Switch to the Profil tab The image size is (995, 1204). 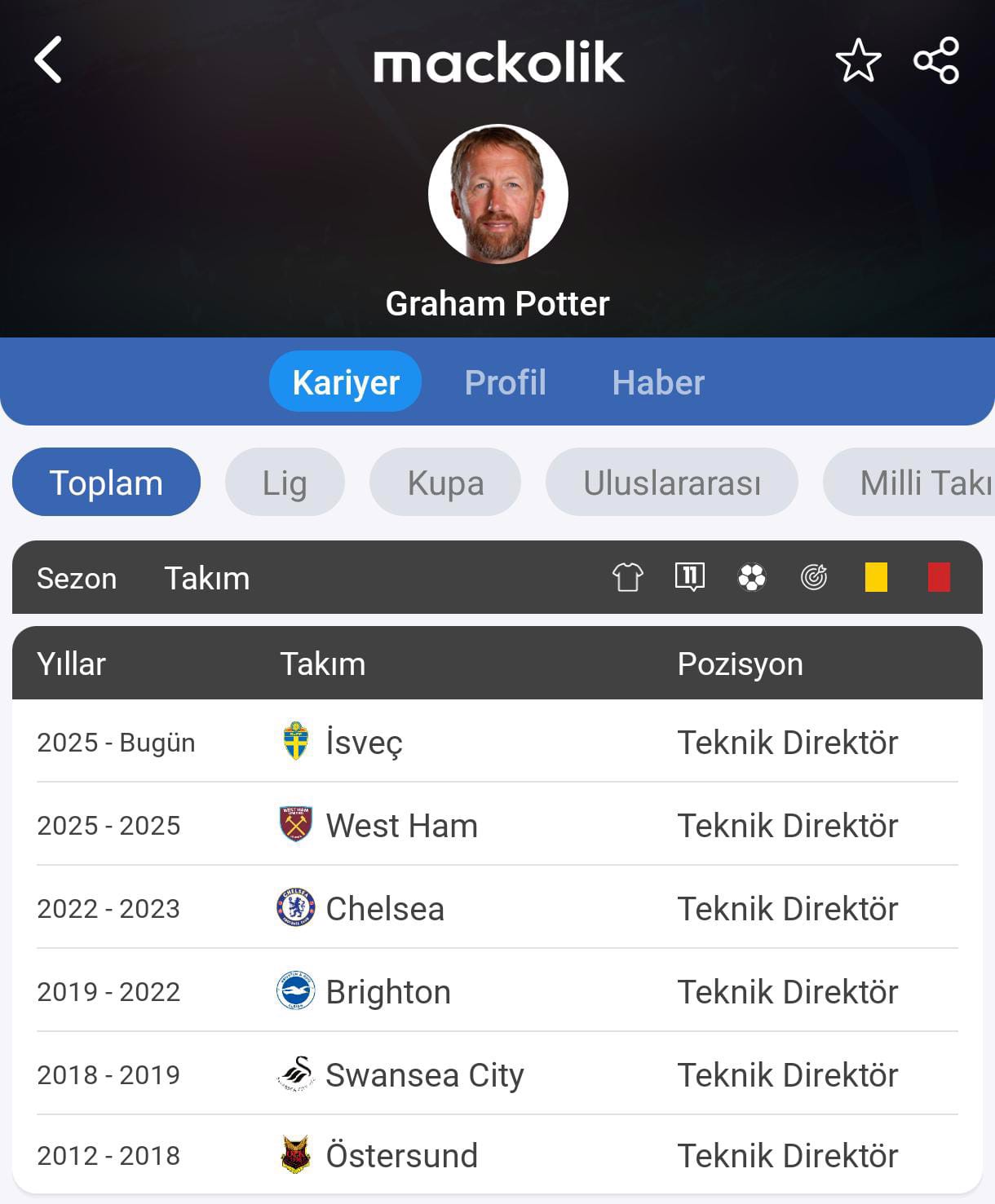505,382
